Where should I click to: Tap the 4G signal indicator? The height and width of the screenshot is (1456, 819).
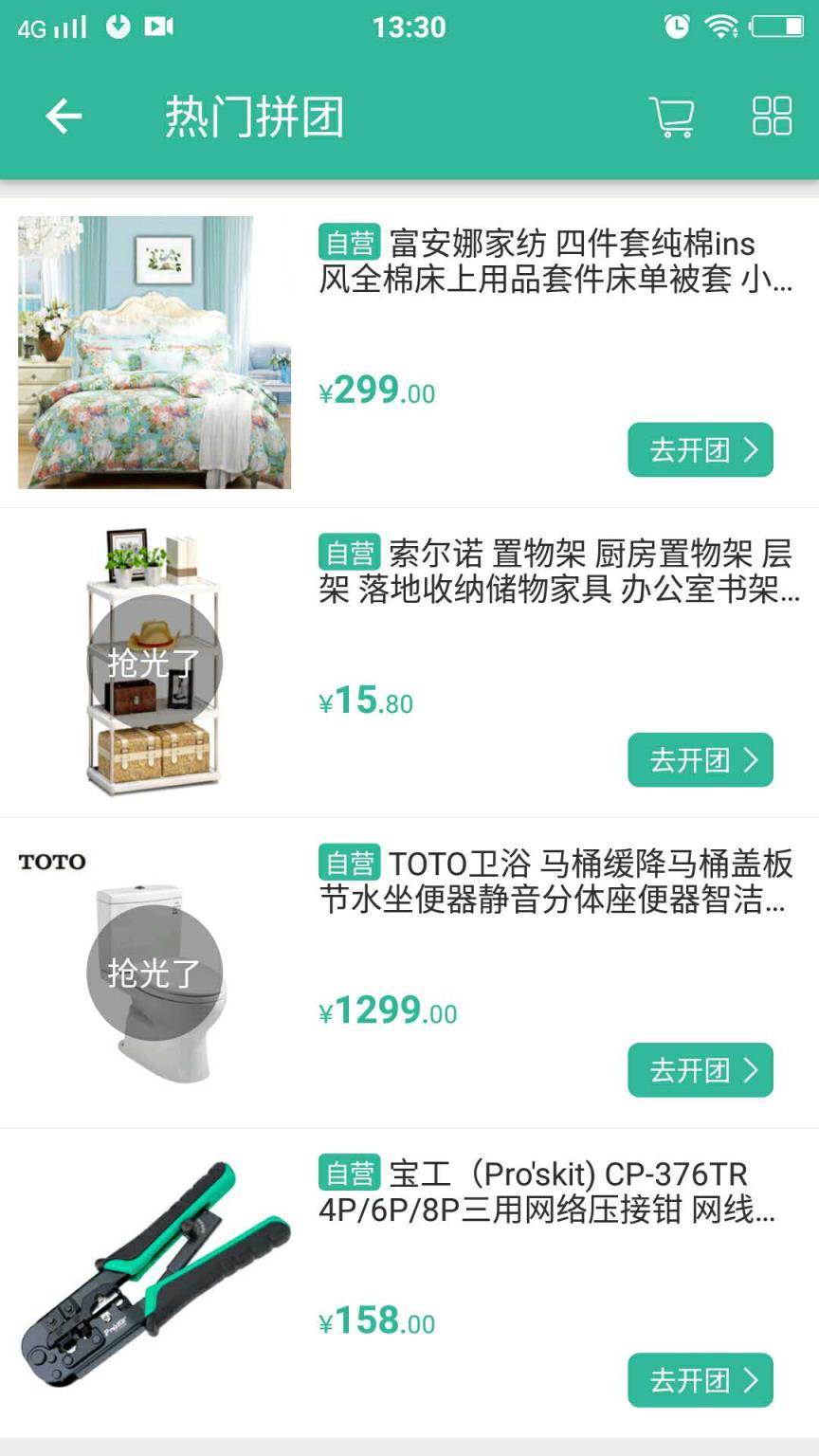[54, 27]
